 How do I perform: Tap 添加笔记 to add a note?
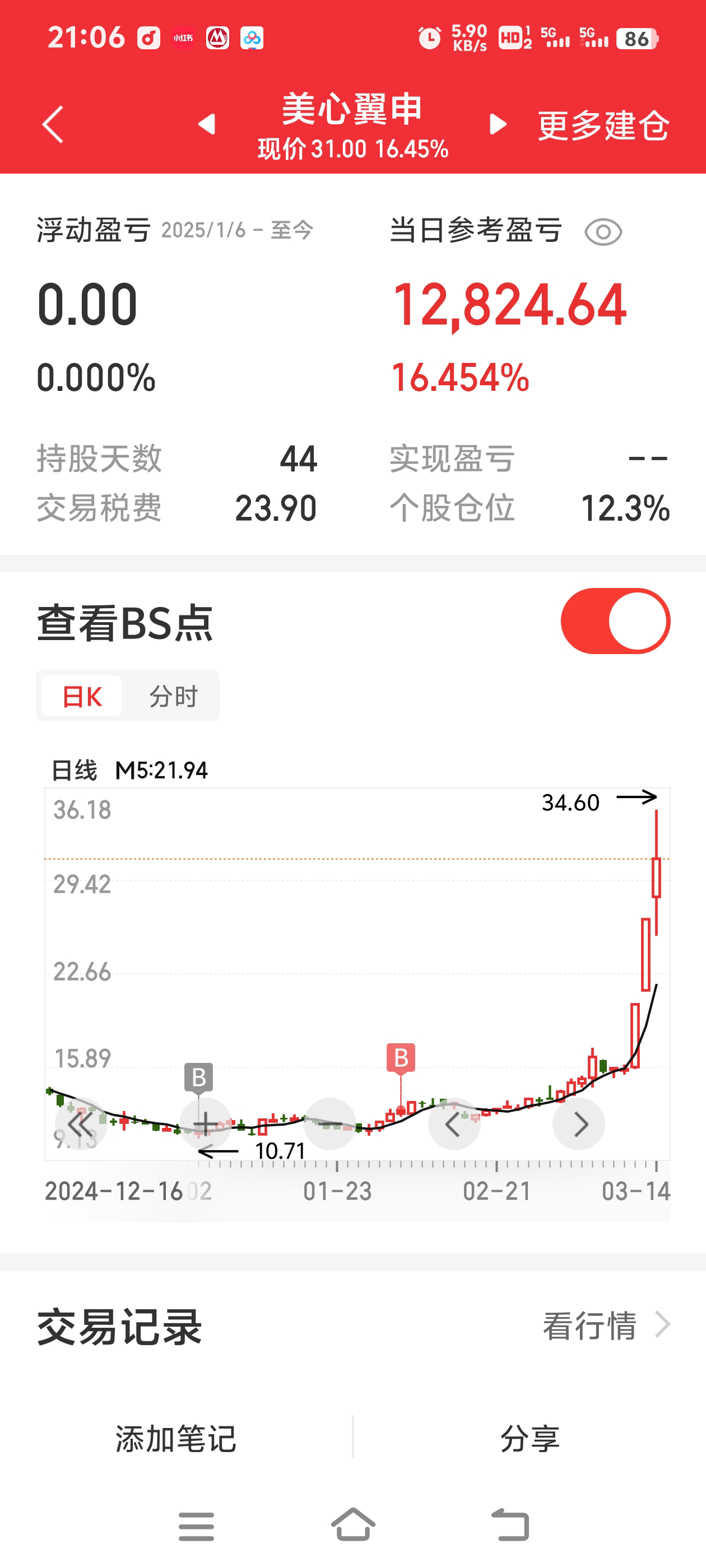[175, 1438]
